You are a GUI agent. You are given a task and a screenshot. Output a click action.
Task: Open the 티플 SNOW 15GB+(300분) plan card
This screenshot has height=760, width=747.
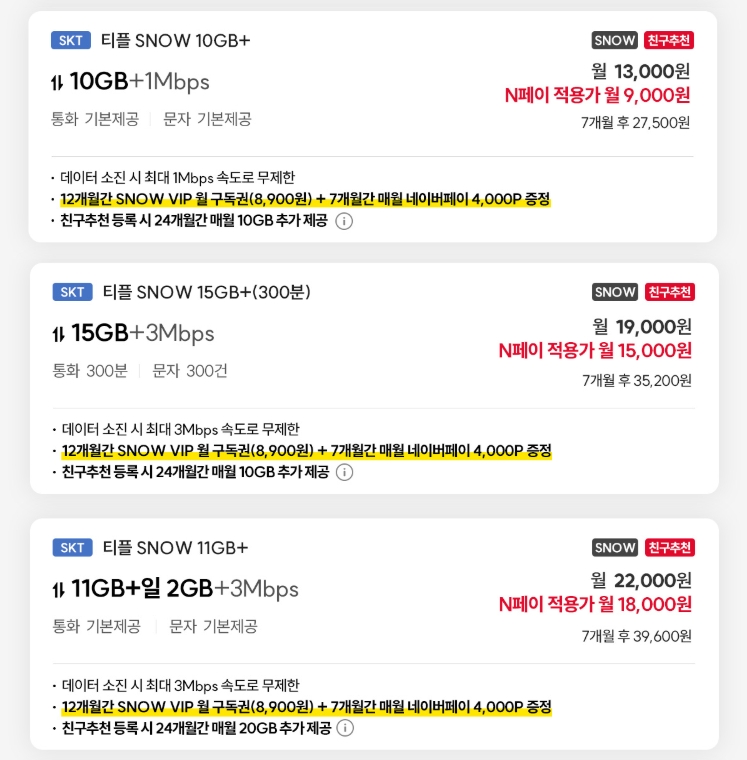(207, 292)
